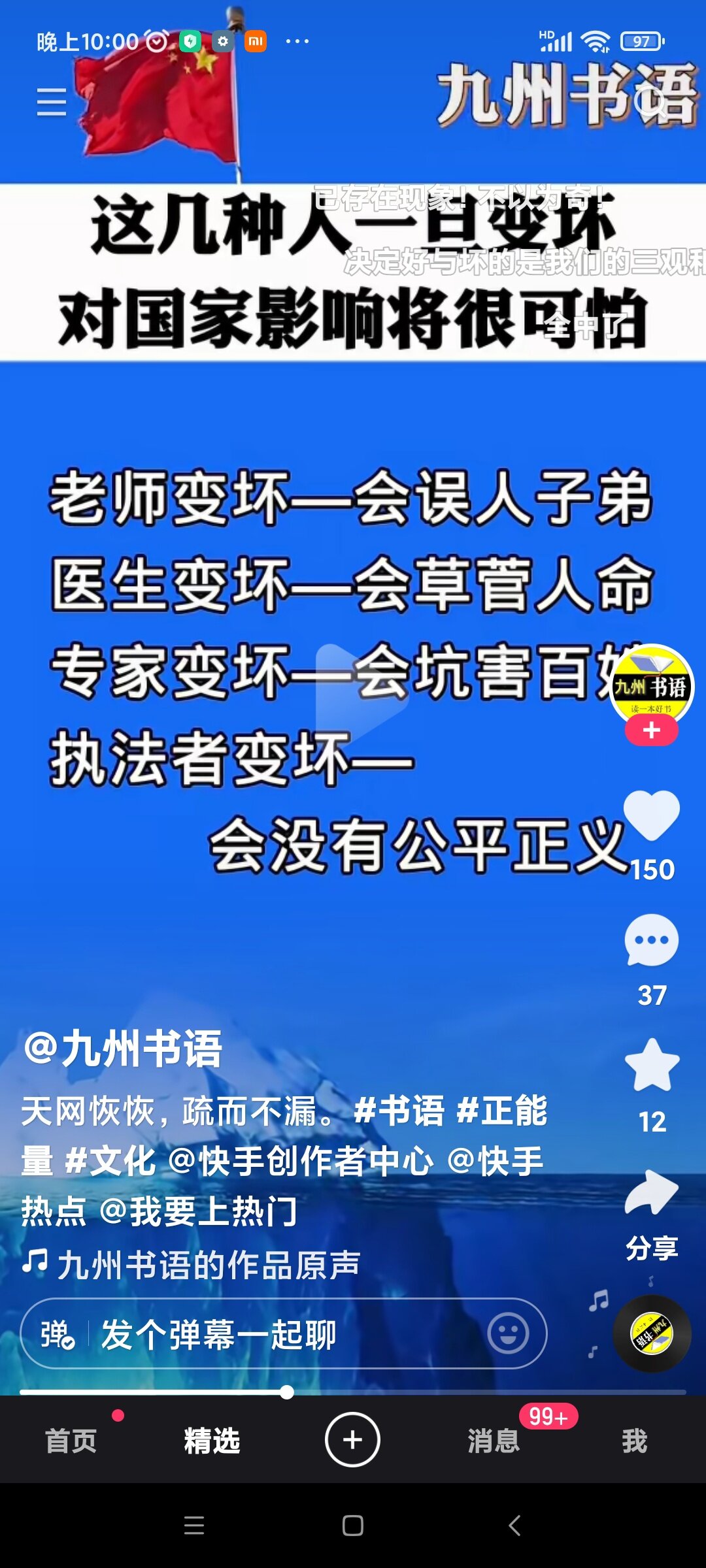
Task: Tap the @九州书语 author name
Action: pyautogui.click(x=123, y=1049)
